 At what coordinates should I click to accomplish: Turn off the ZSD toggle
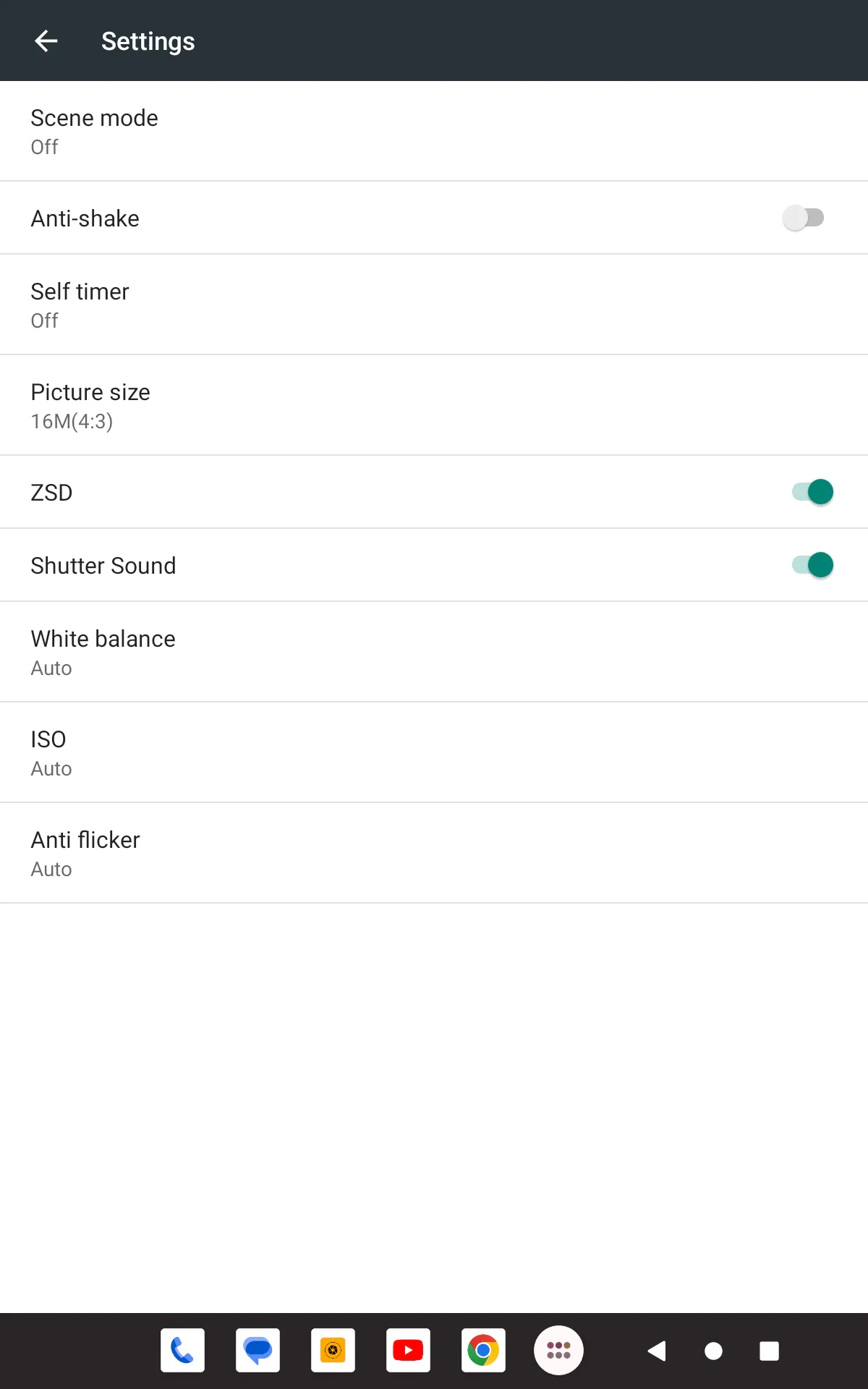(x=812, y=492)
